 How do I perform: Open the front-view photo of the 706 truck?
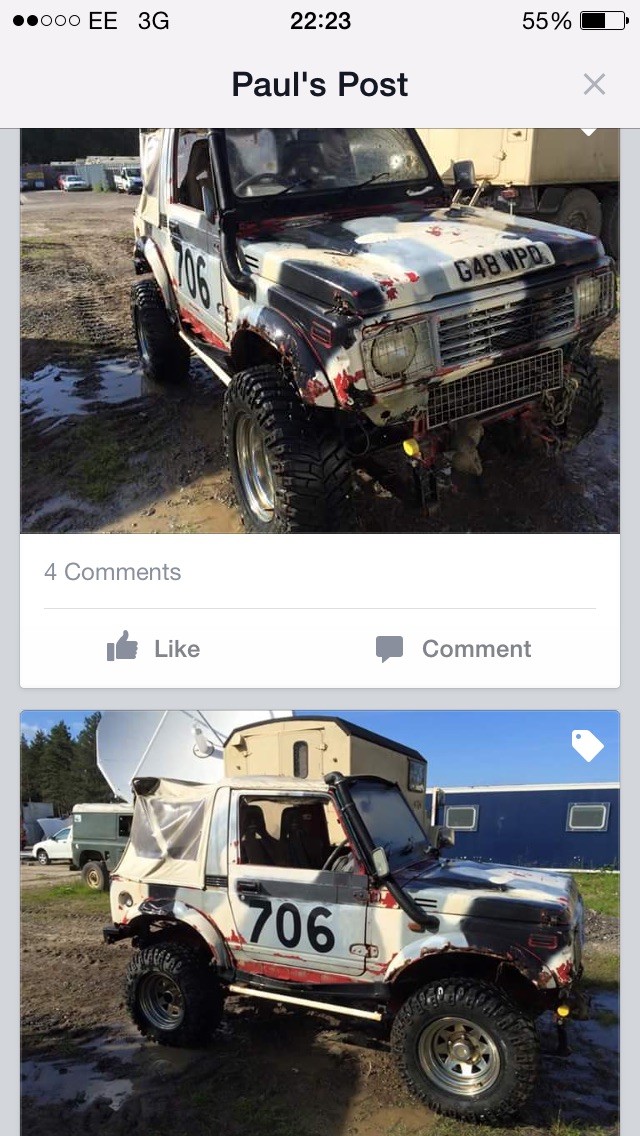pyautogui.click(x=320, y=330)
